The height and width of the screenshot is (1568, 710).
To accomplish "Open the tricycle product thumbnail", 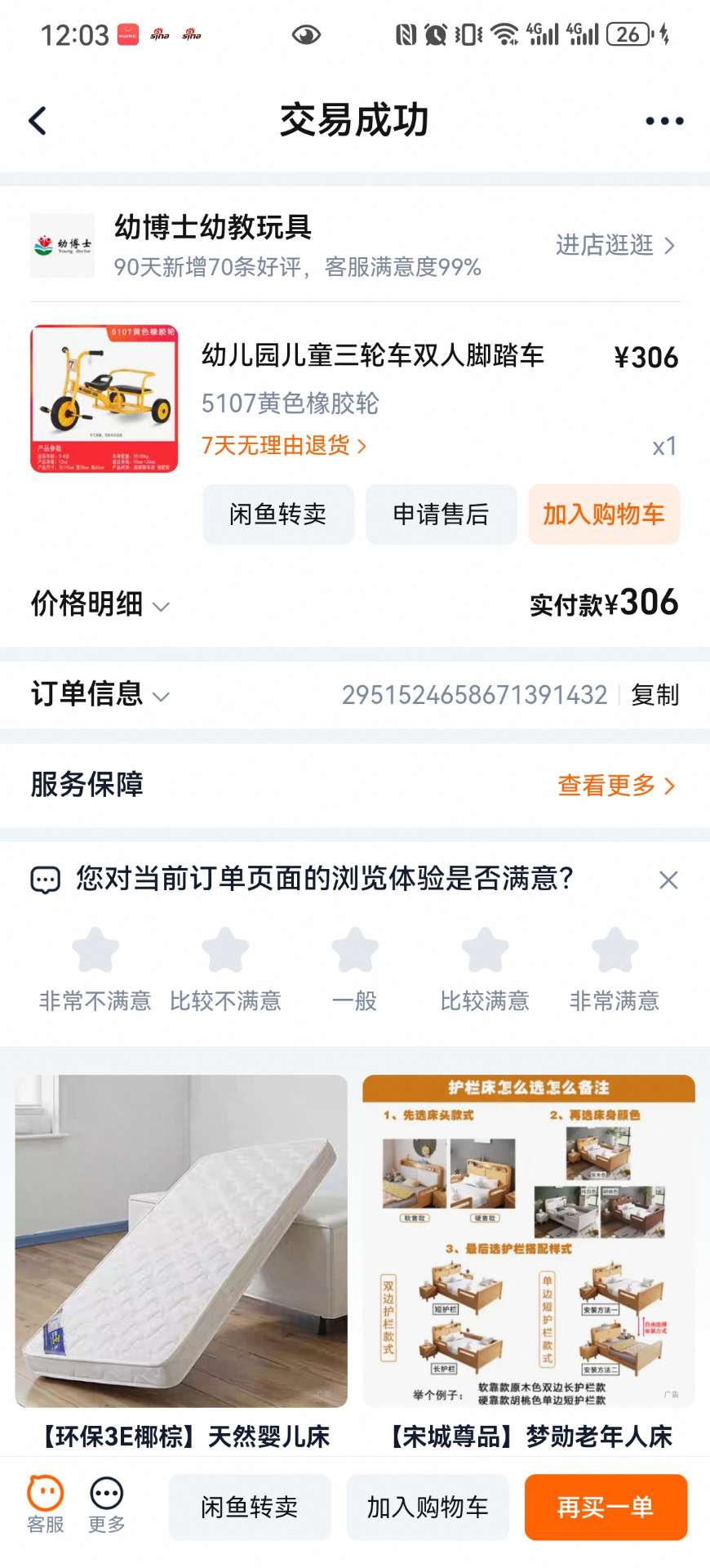I will click(104, 399).
